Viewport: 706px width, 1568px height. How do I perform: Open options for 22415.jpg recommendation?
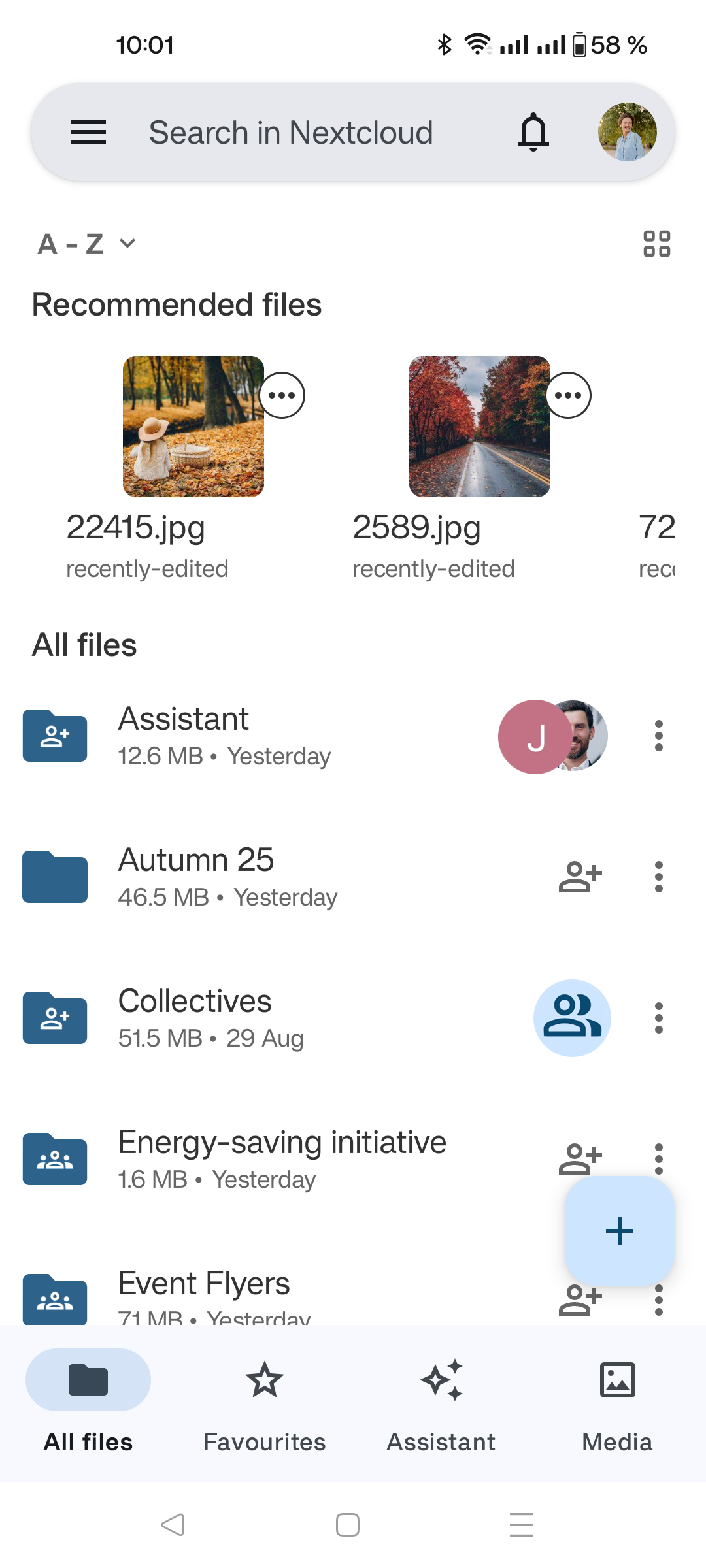(x=284, y=395)
